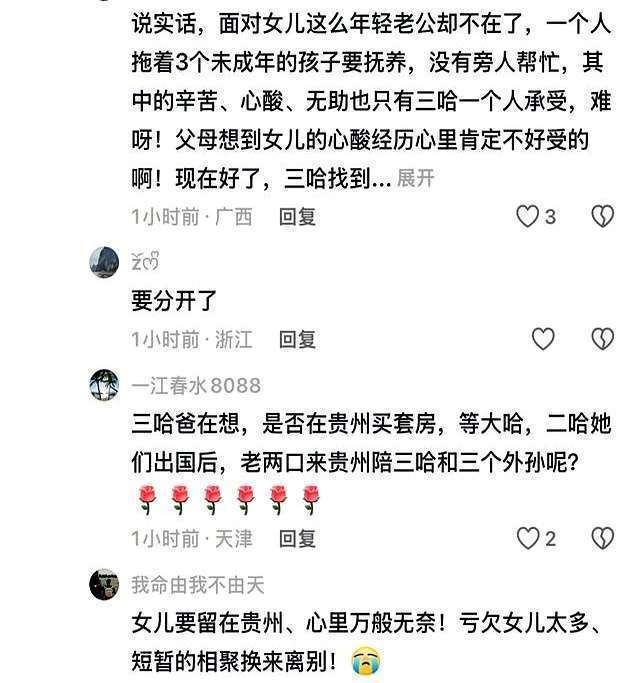Screen dimensions: 640x683
Task: Reply to the 广西 comment
Action: [297, 216]
